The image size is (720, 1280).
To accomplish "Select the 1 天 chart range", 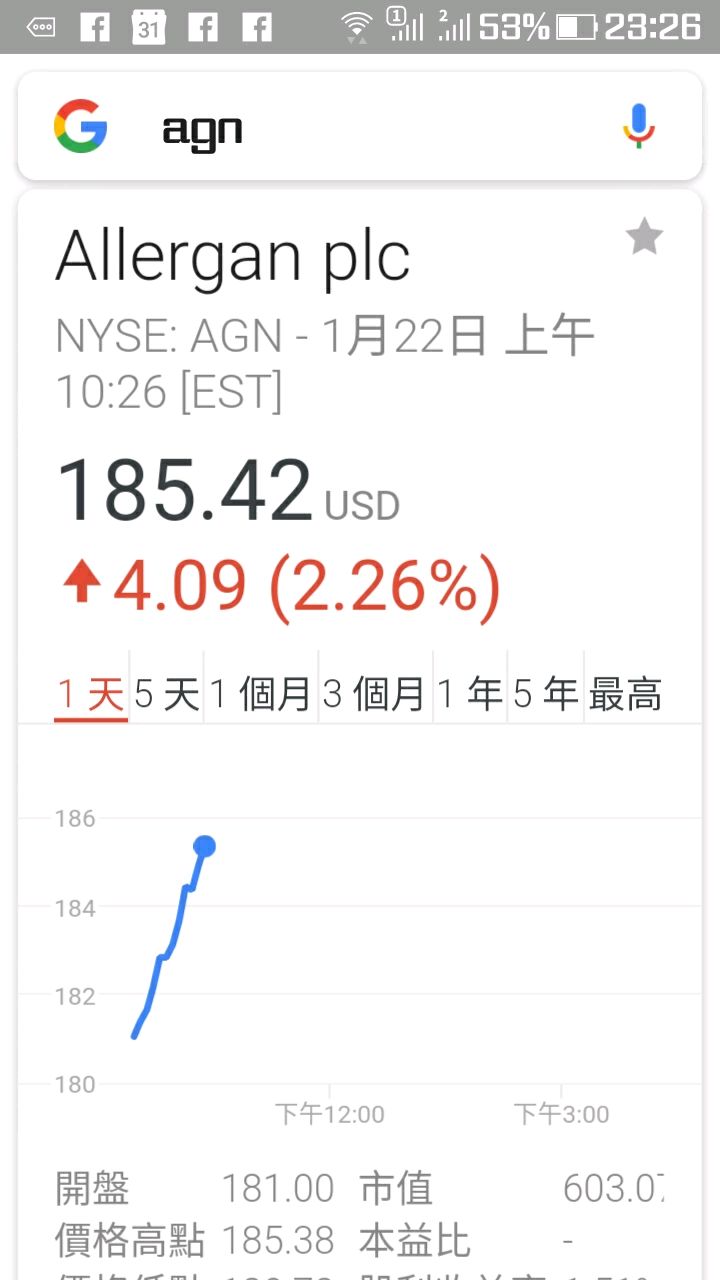I will pos(91,693).
